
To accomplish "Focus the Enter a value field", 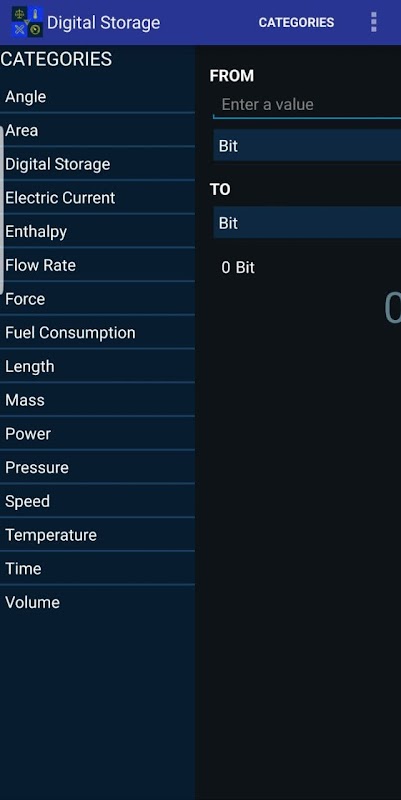I will point(307,105).
